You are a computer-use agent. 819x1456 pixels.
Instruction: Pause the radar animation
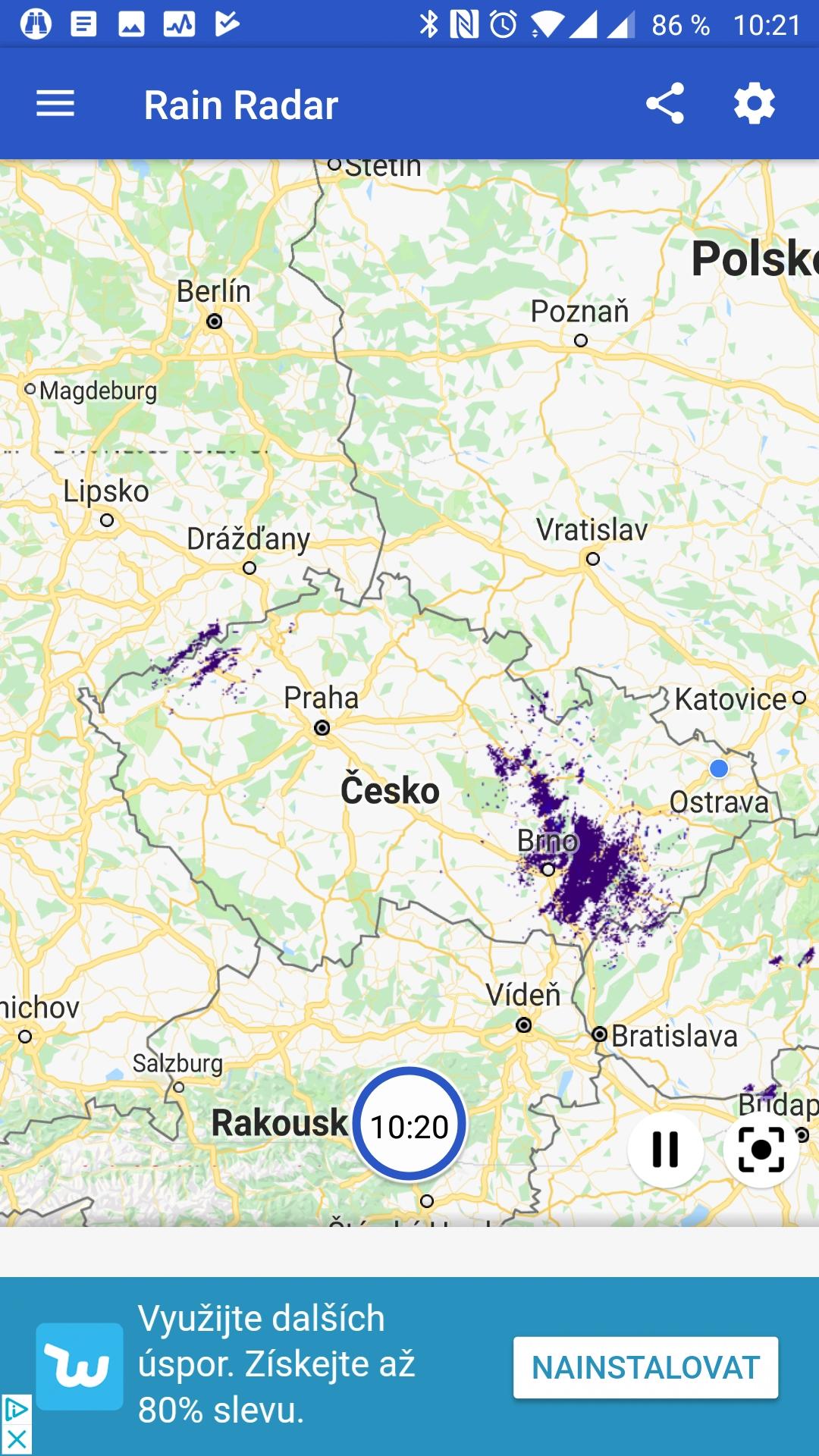click(666, 1149)
